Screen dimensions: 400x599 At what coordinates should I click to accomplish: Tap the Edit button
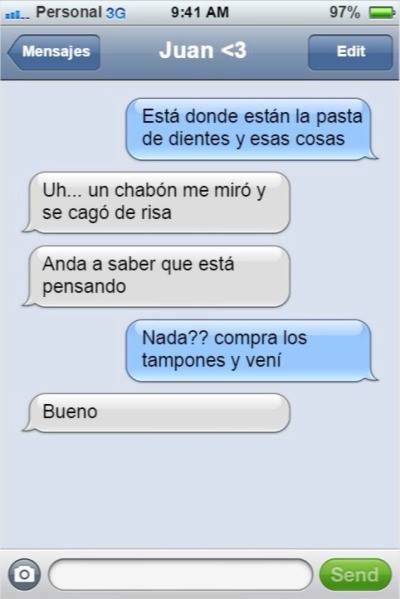(350, 52)
